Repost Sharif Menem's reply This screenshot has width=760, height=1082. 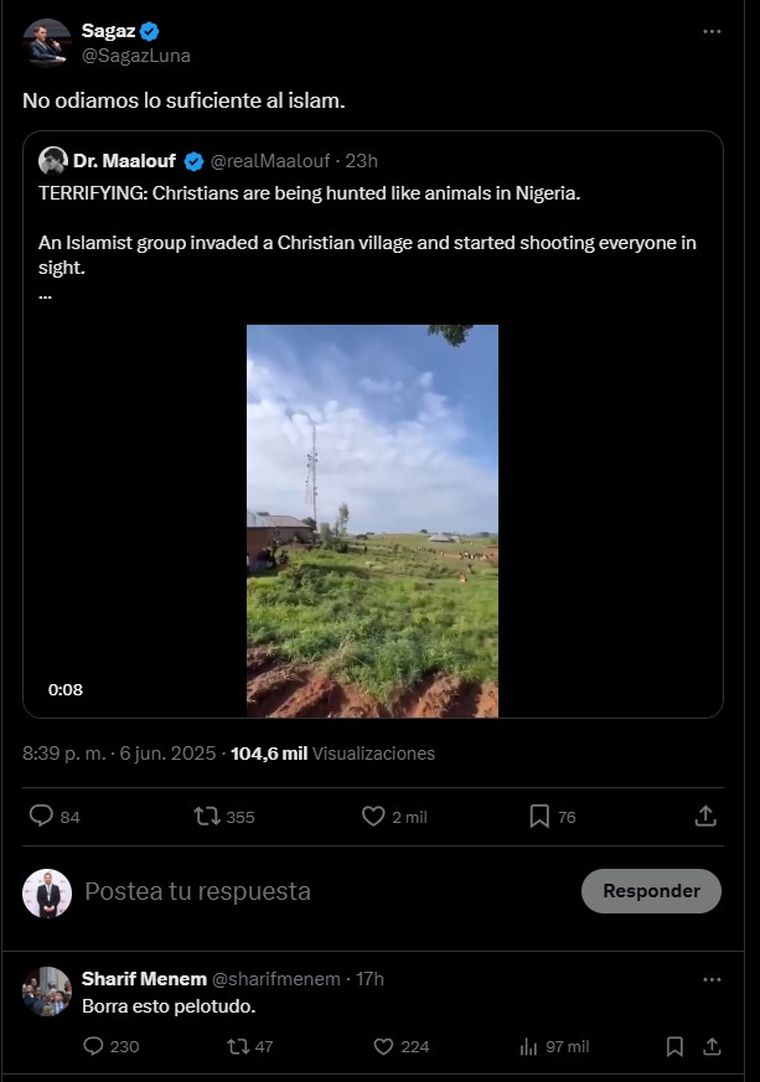(x=237, y=1046)
